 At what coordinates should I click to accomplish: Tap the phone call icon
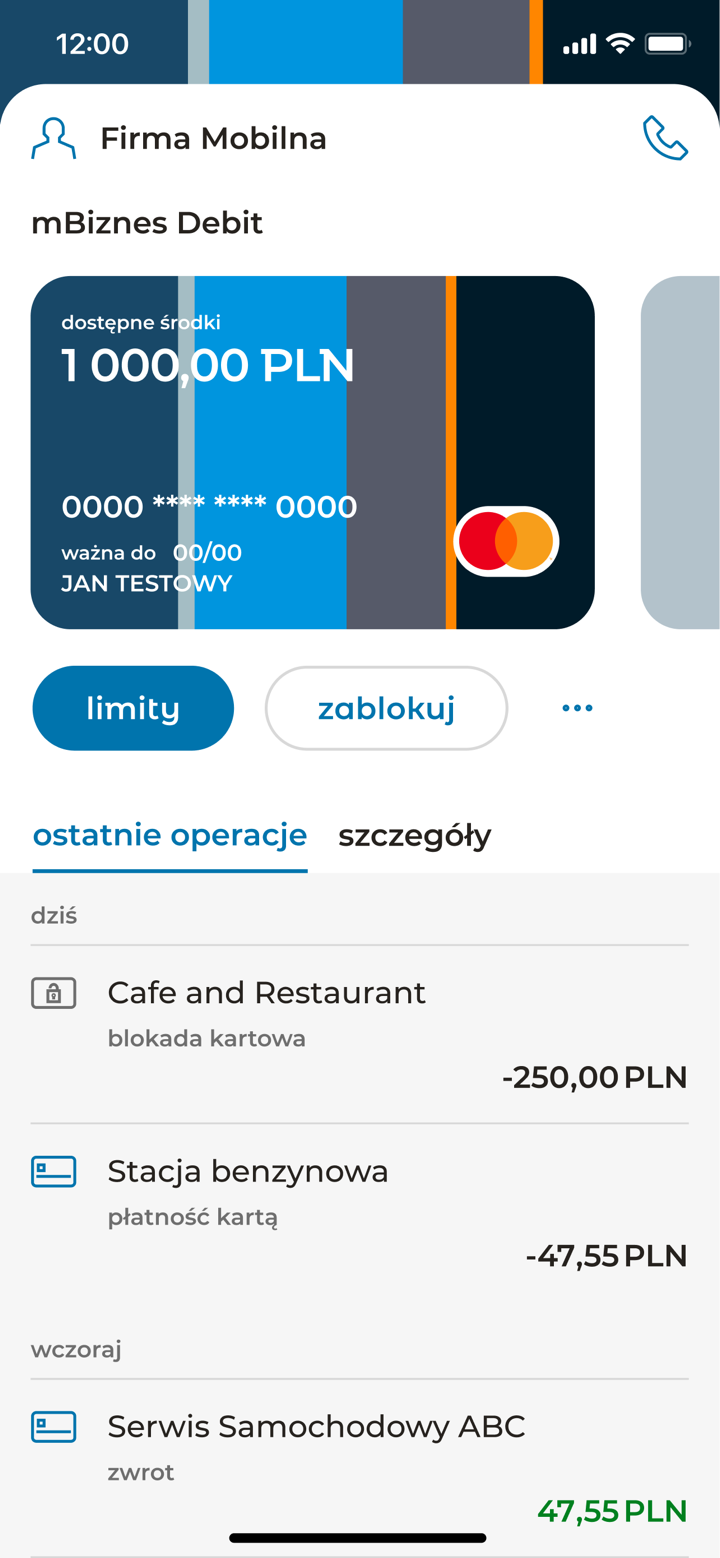[x=665, y=138]
